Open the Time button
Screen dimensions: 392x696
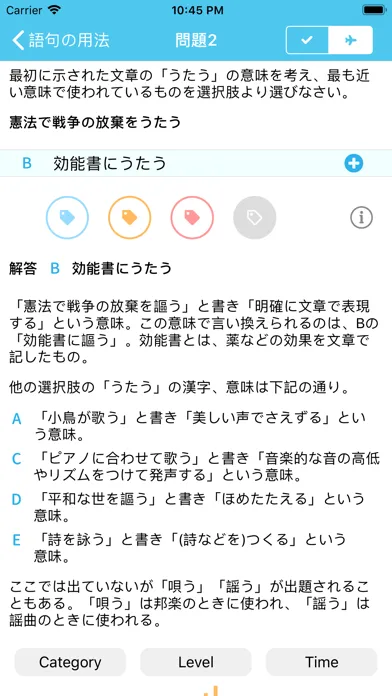tap(321, 662)
